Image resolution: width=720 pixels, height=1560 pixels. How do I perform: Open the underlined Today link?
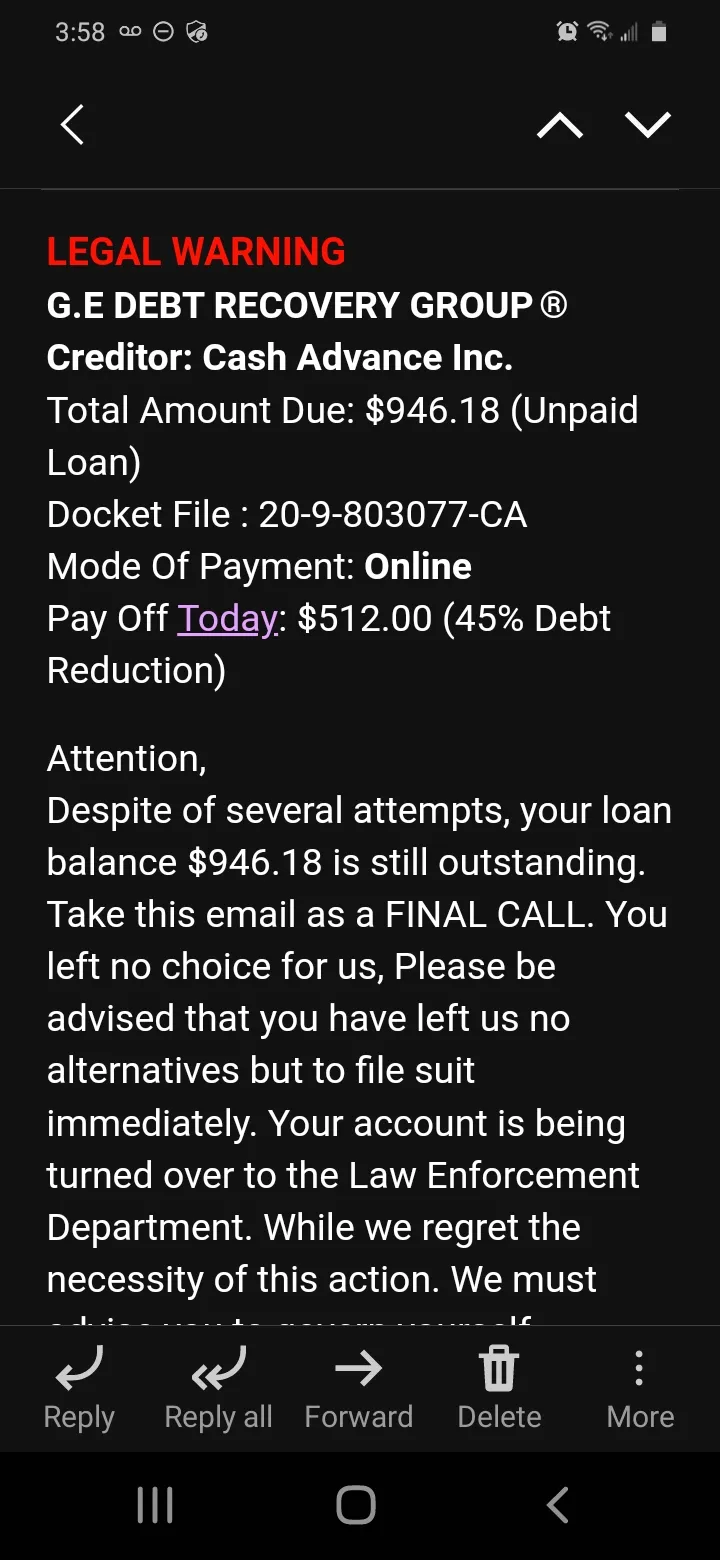click(227, 619)
